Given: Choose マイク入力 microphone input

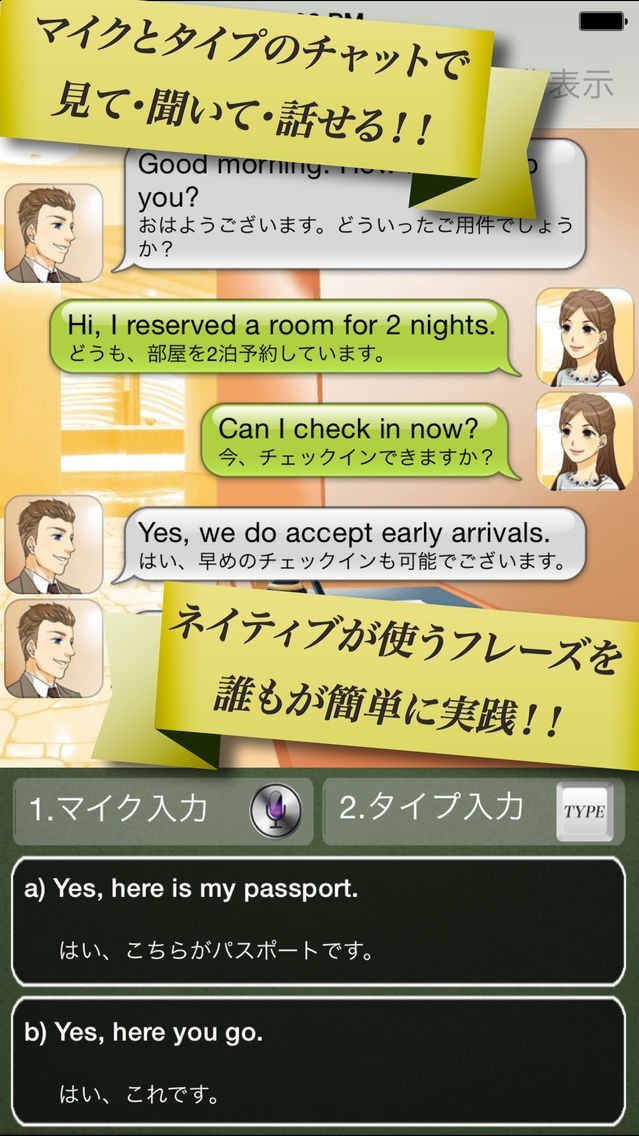Looking at the screenshot, I should (x=163, y=811).
